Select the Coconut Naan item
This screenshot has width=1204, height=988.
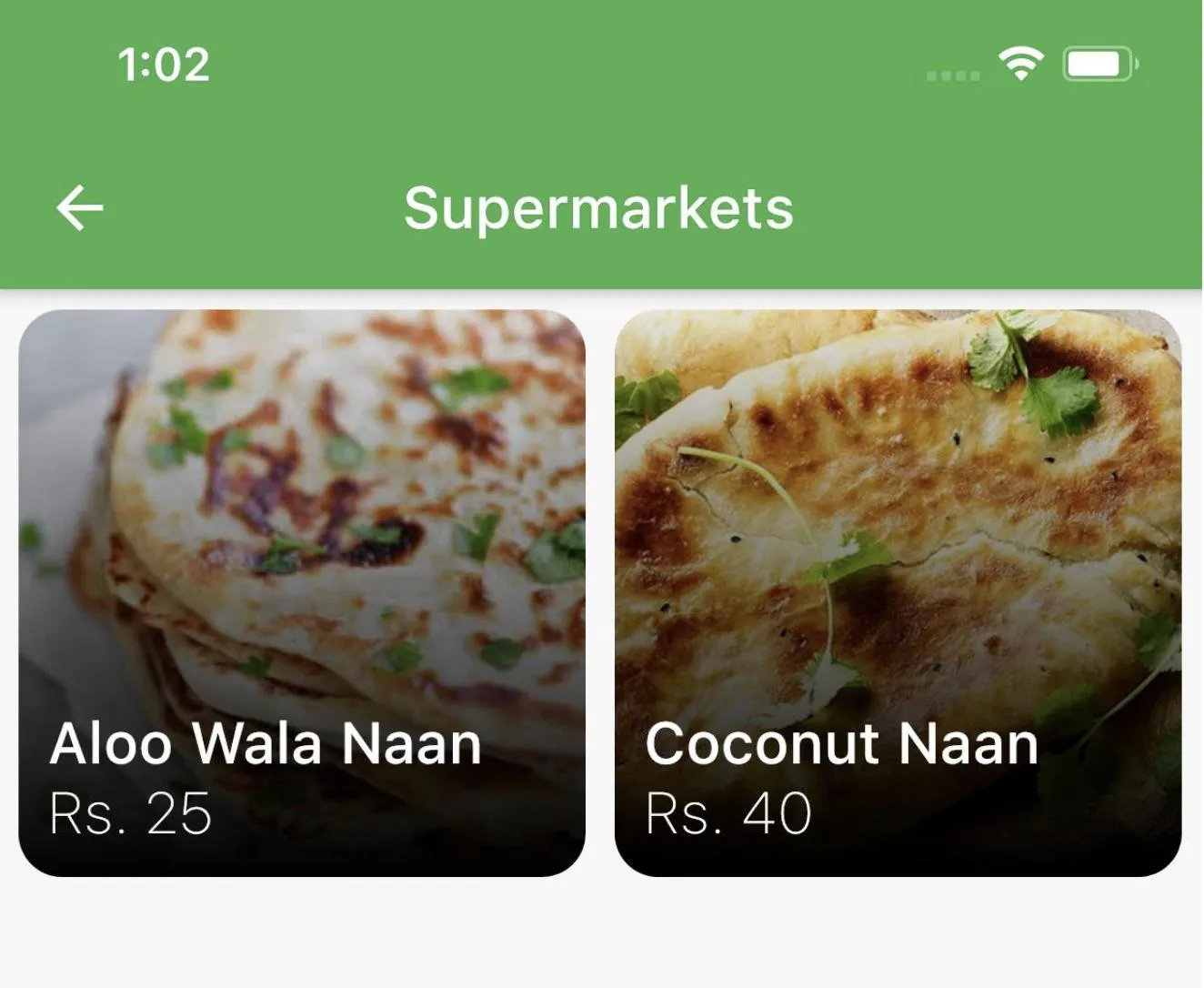coord(898,593)
